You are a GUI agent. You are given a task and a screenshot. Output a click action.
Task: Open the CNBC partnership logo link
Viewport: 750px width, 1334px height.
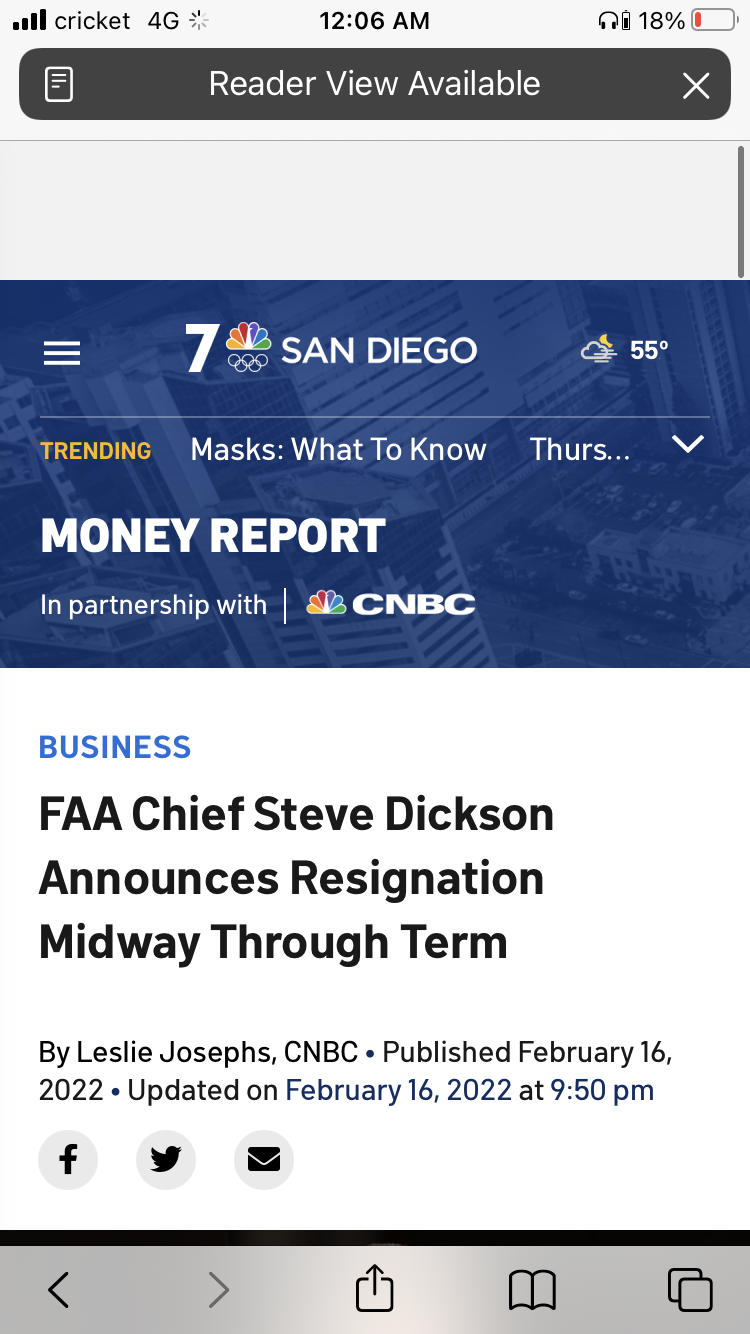pyautogui.click(x=391, y=604)
